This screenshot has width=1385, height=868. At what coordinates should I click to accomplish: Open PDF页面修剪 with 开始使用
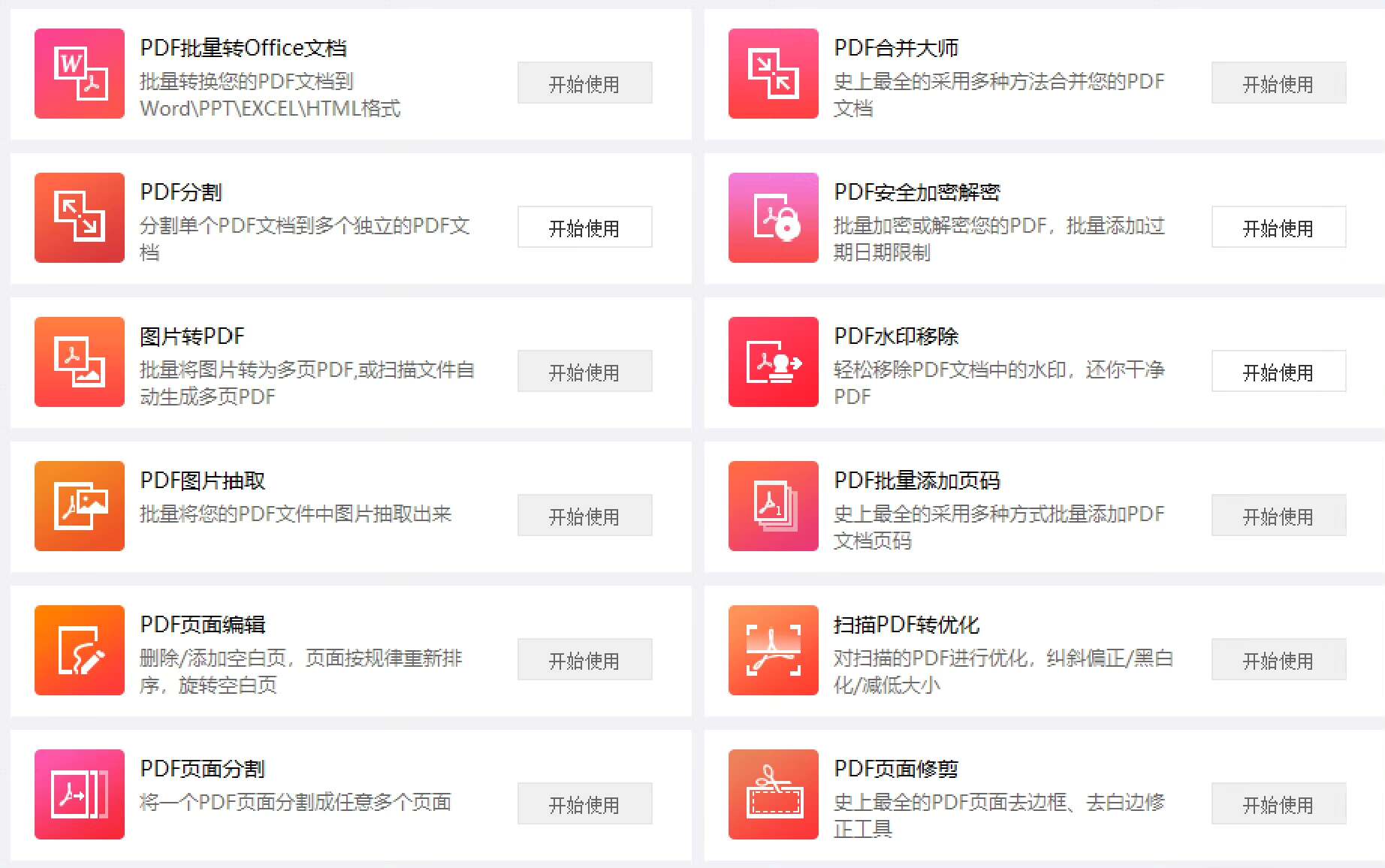pyautogui.click(x=1278, y=804)
